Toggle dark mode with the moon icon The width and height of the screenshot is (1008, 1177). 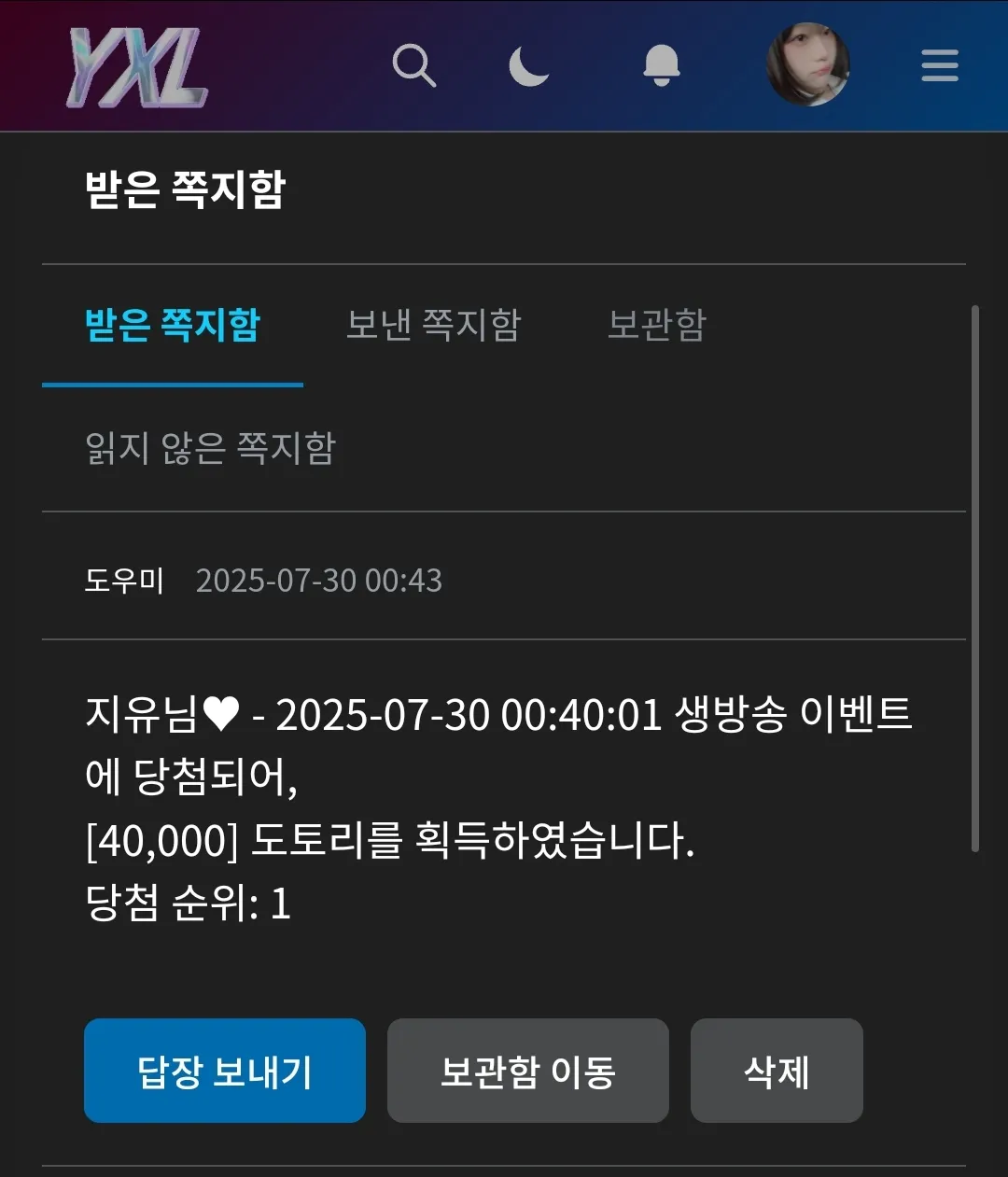529,66
